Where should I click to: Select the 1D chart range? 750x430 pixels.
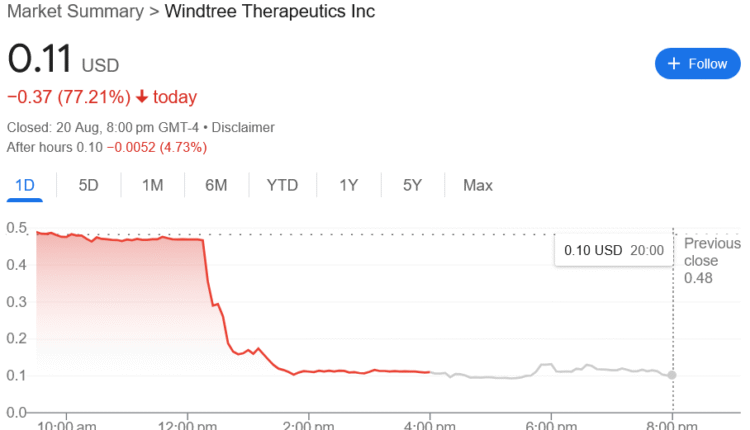25,185
